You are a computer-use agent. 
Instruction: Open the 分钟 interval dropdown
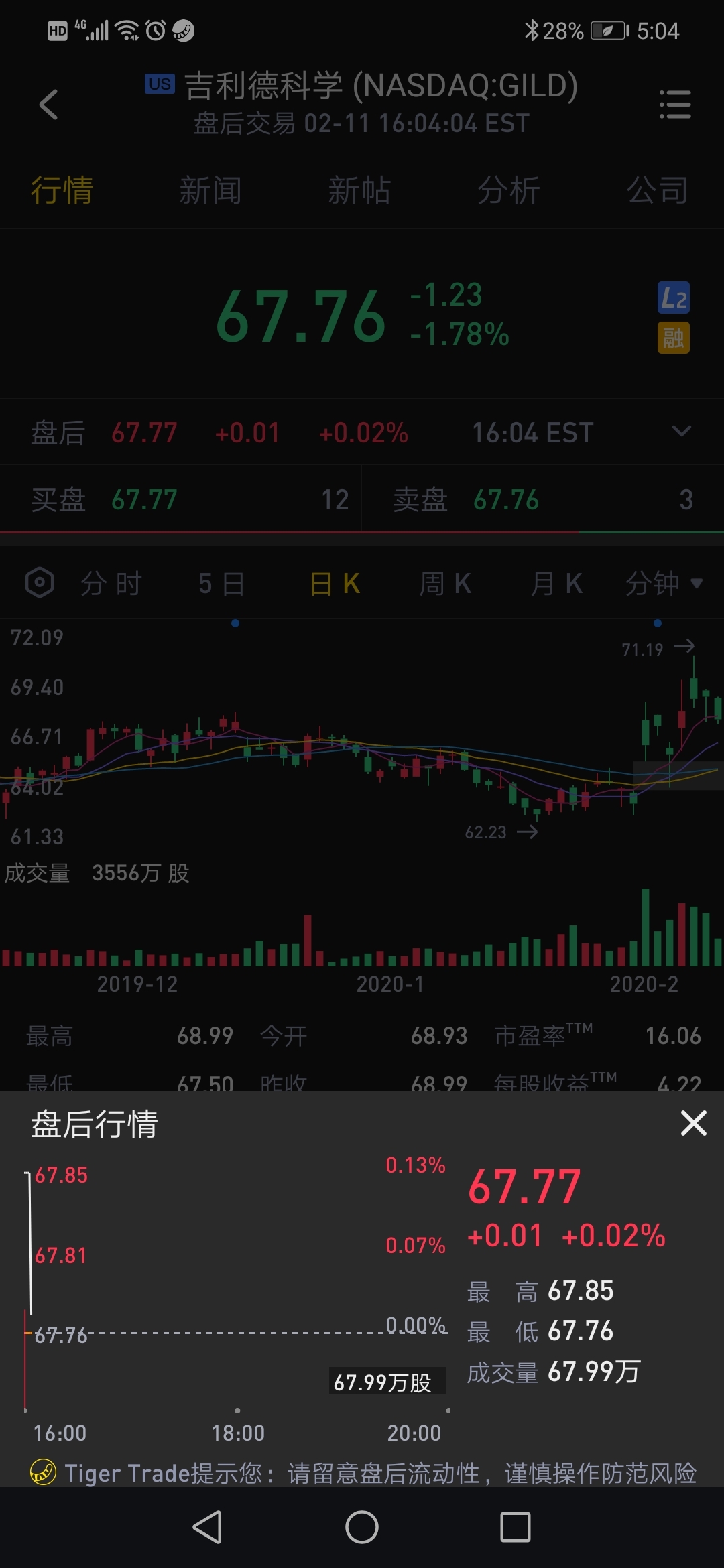pos(664,584)
